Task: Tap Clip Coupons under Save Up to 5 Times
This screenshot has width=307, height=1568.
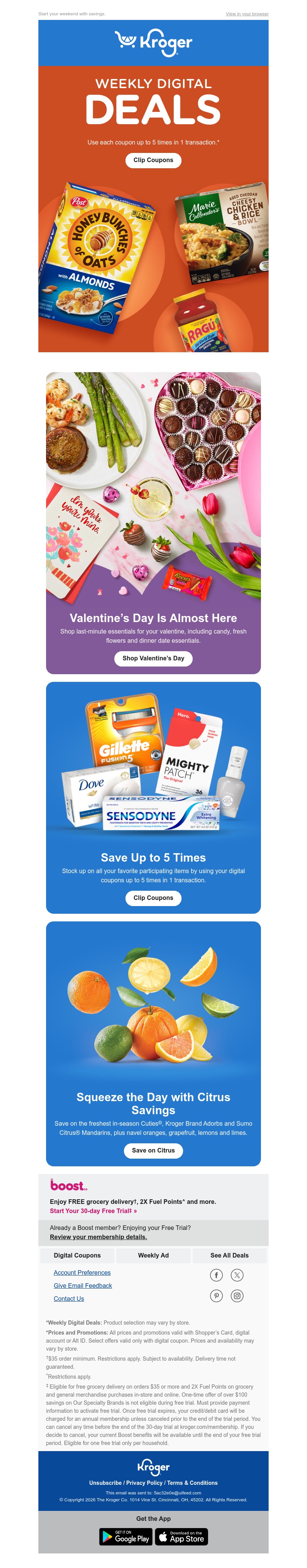Action: [x=153, y=898]
